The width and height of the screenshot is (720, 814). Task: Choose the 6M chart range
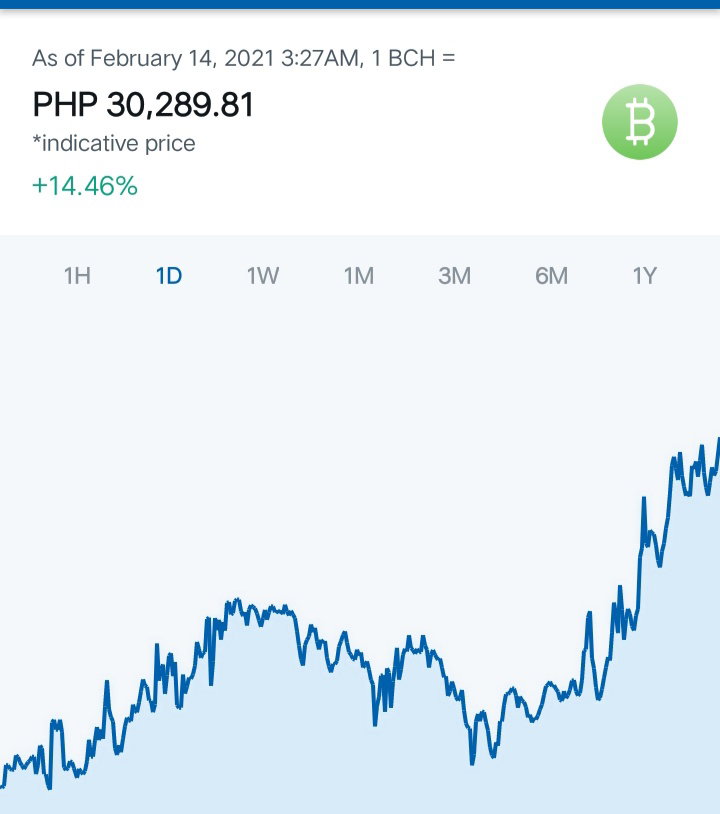tap(551, 276)
